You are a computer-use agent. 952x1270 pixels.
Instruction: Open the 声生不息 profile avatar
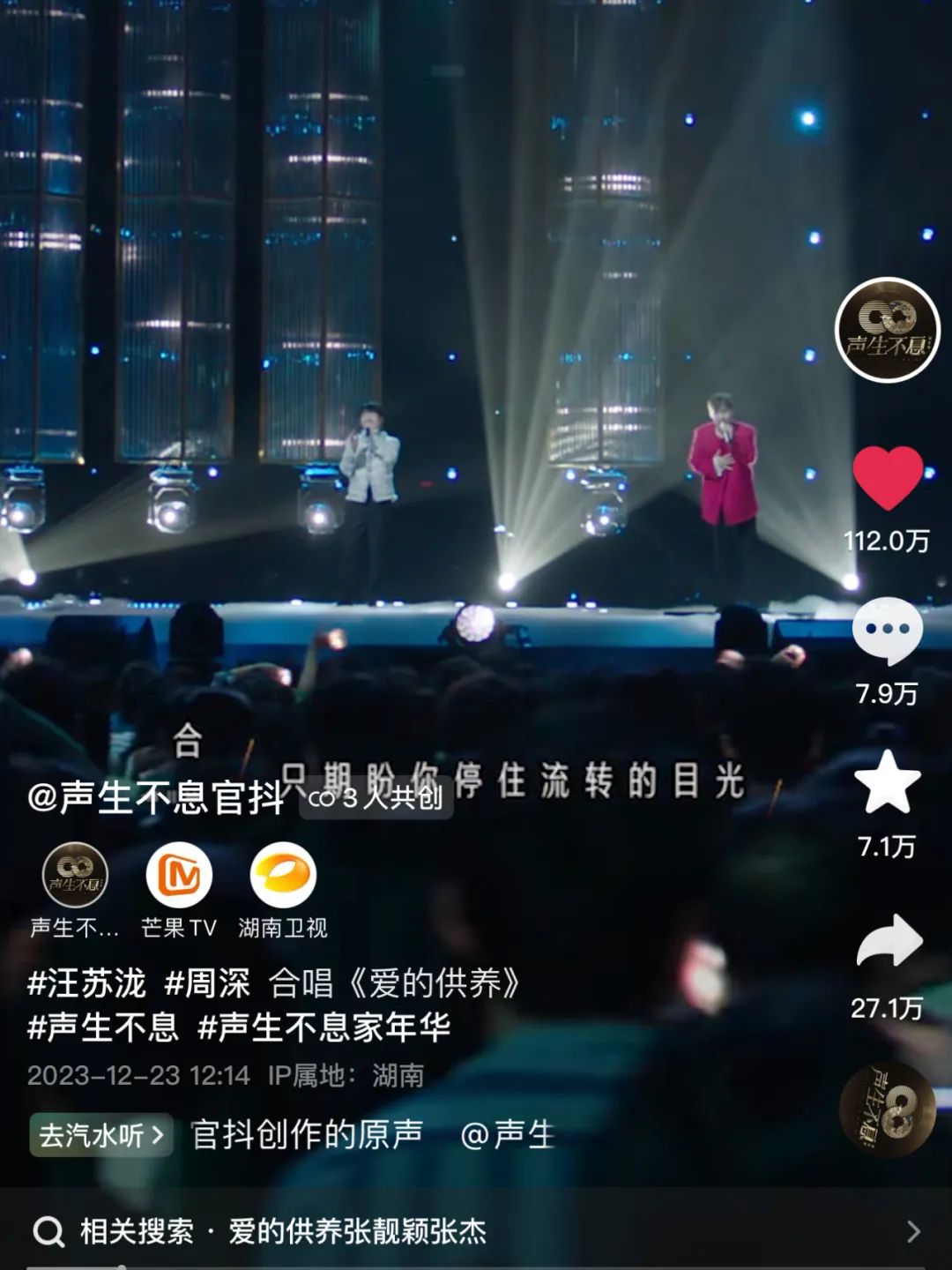pos(887,330)
